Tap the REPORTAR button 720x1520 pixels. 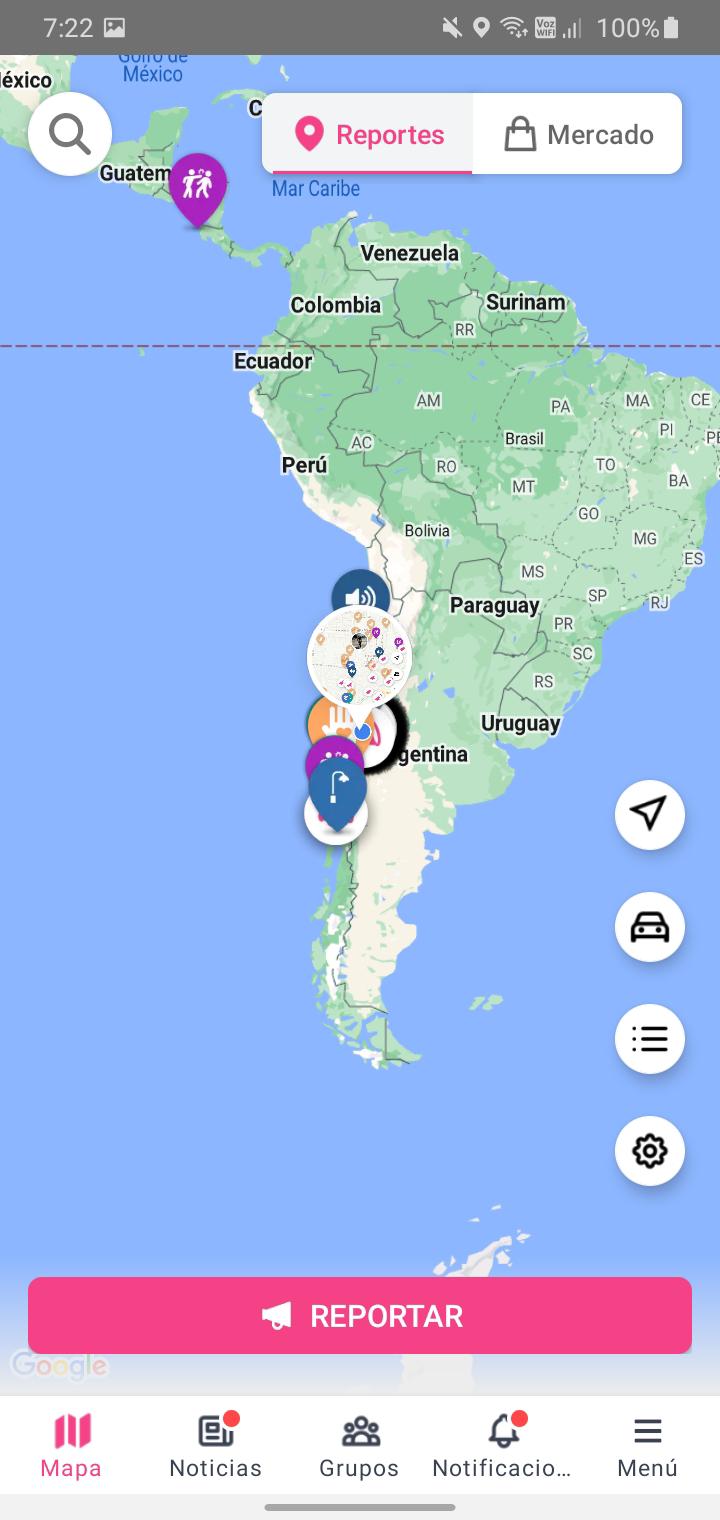[360, 1315]
